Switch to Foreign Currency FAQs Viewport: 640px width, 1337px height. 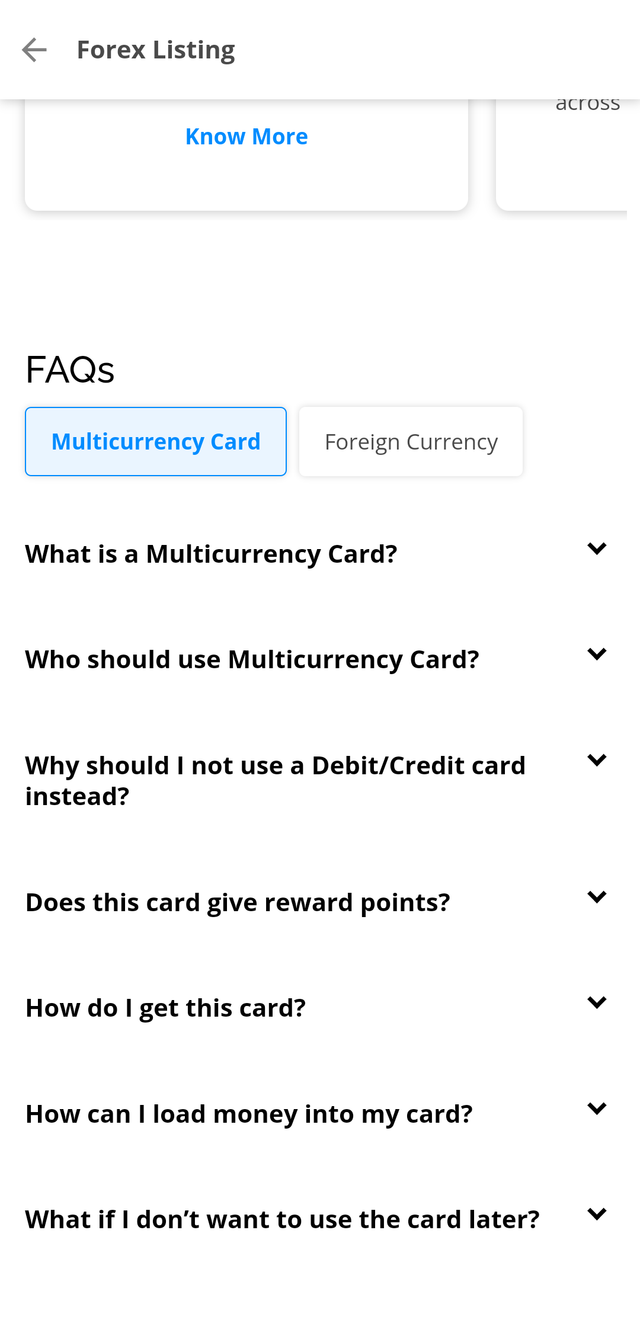coord(411,441)
